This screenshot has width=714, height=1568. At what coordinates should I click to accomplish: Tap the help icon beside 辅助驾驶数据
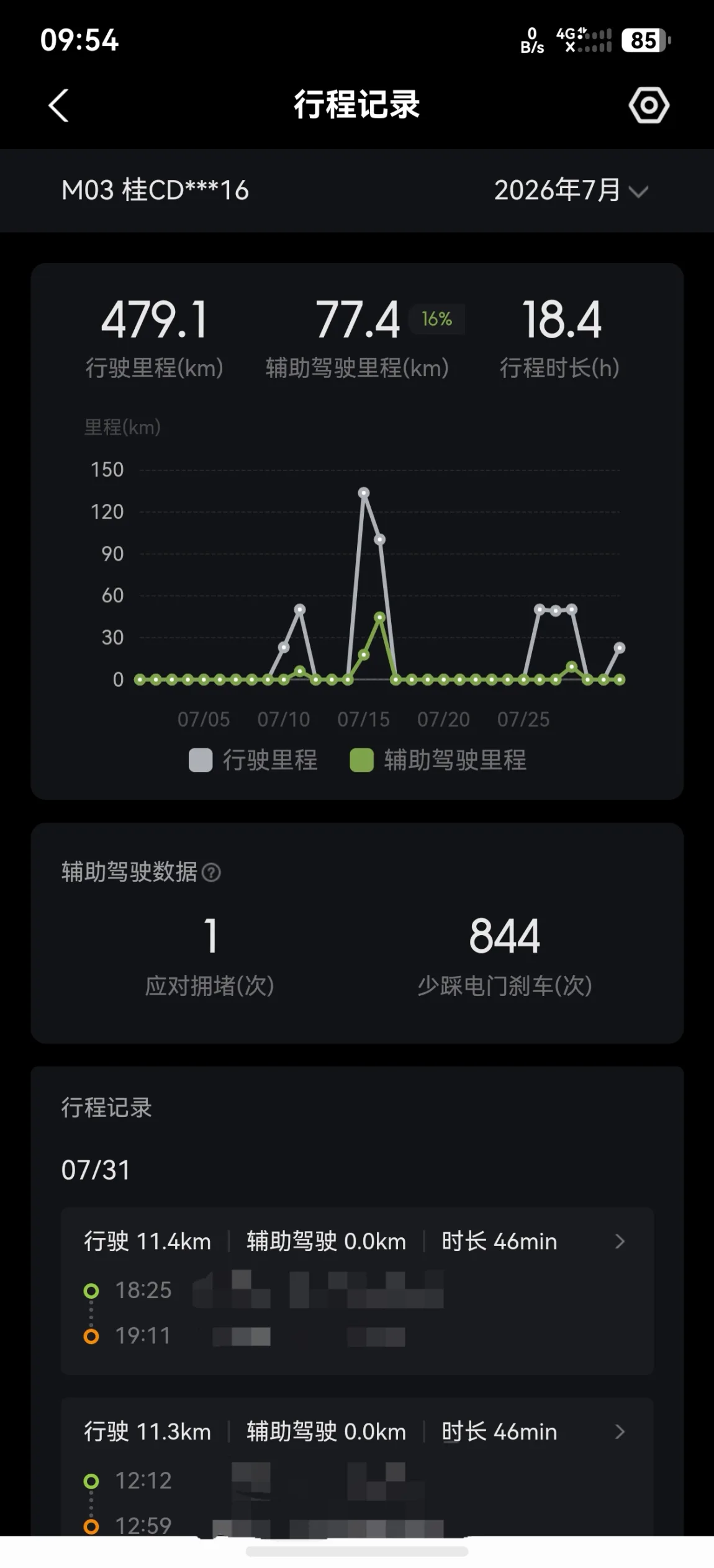[211, 872]
